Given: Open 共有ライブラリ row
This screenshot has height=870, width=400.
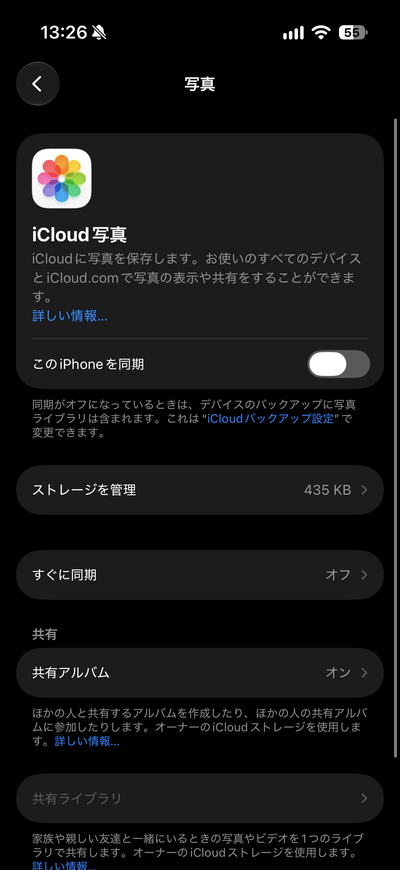Looking at the screenshot, I should tap(200, 798).
